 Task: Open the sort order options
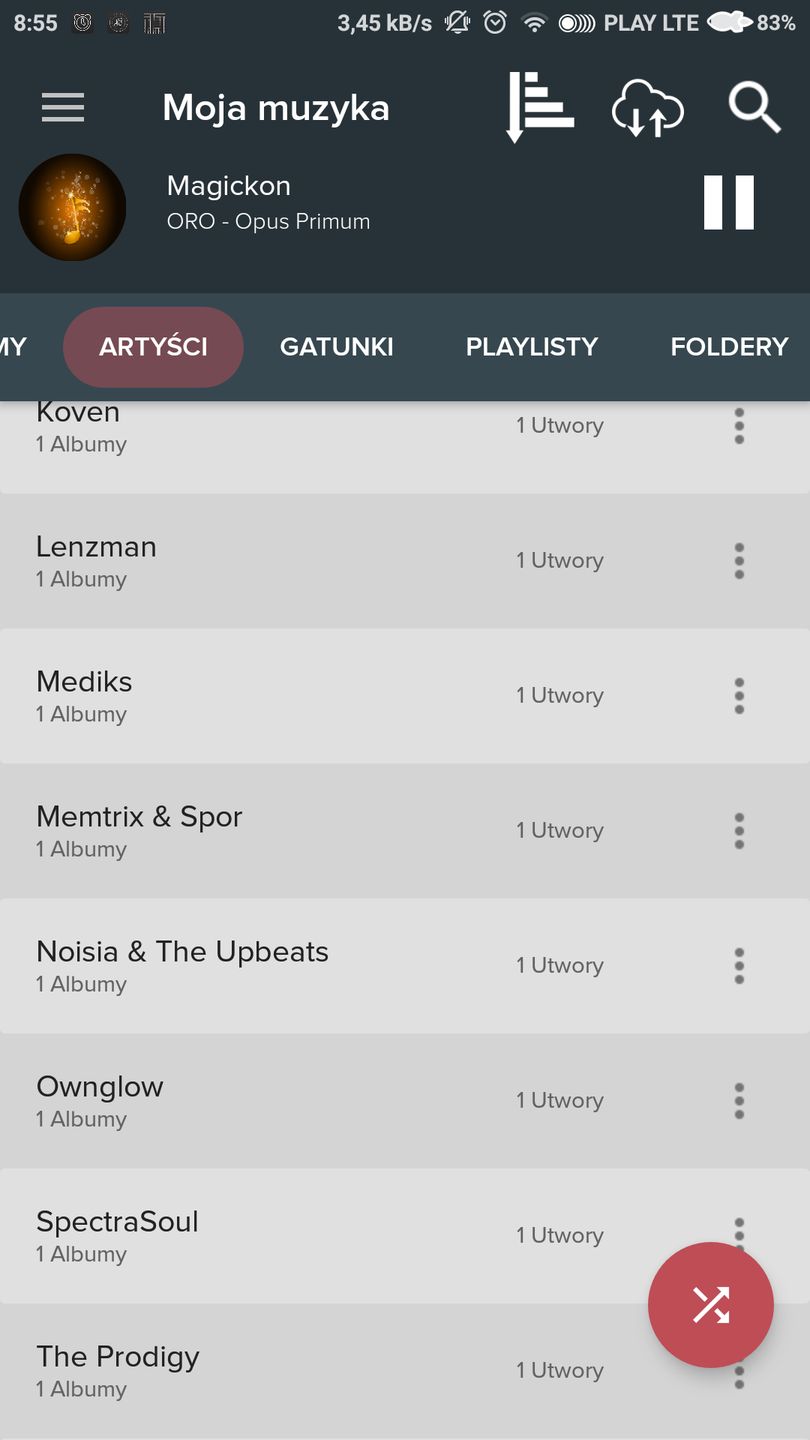tap(540, 107)
